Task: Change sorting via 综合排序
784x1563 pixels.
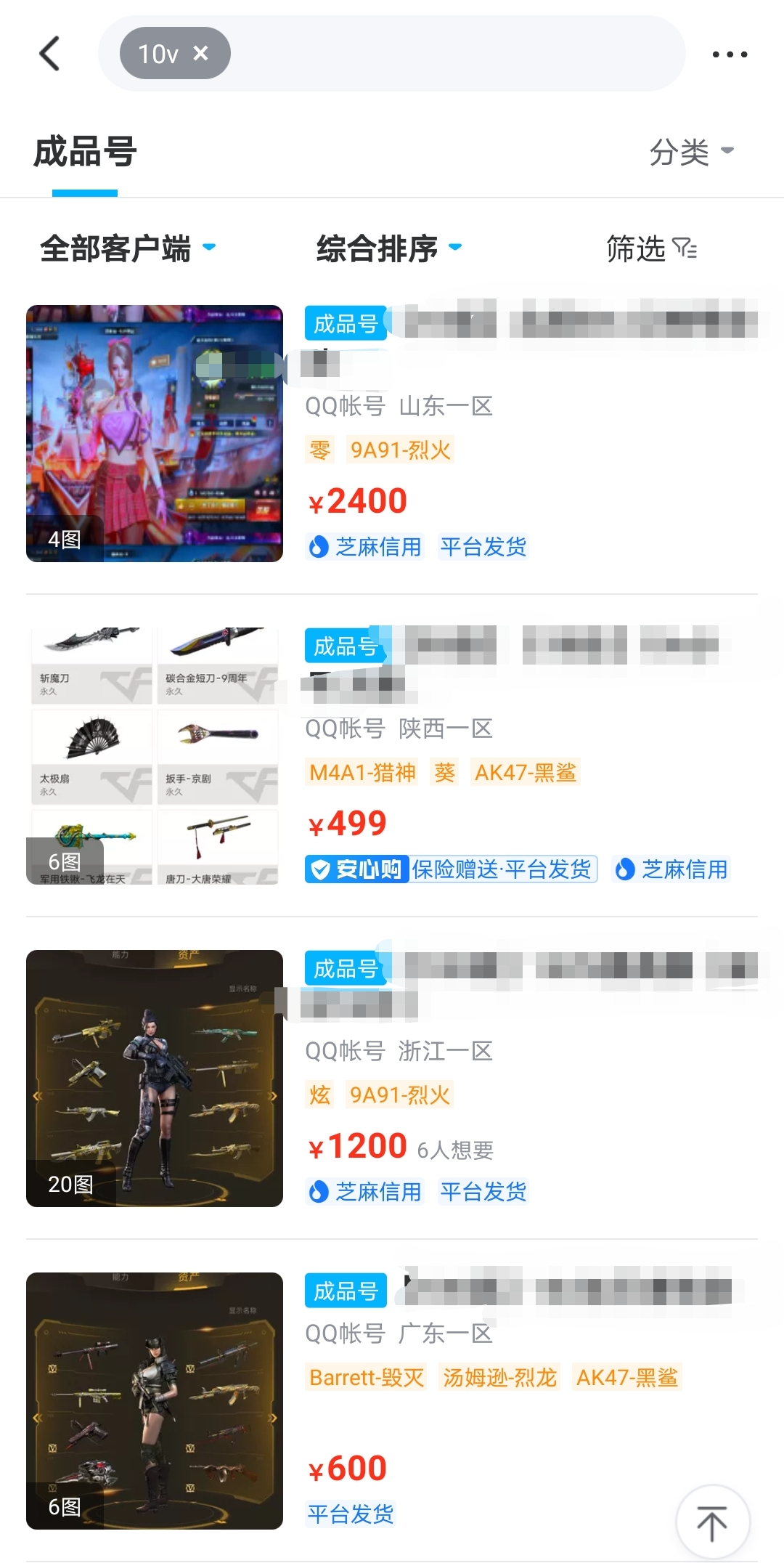Action: coord(388,249)
